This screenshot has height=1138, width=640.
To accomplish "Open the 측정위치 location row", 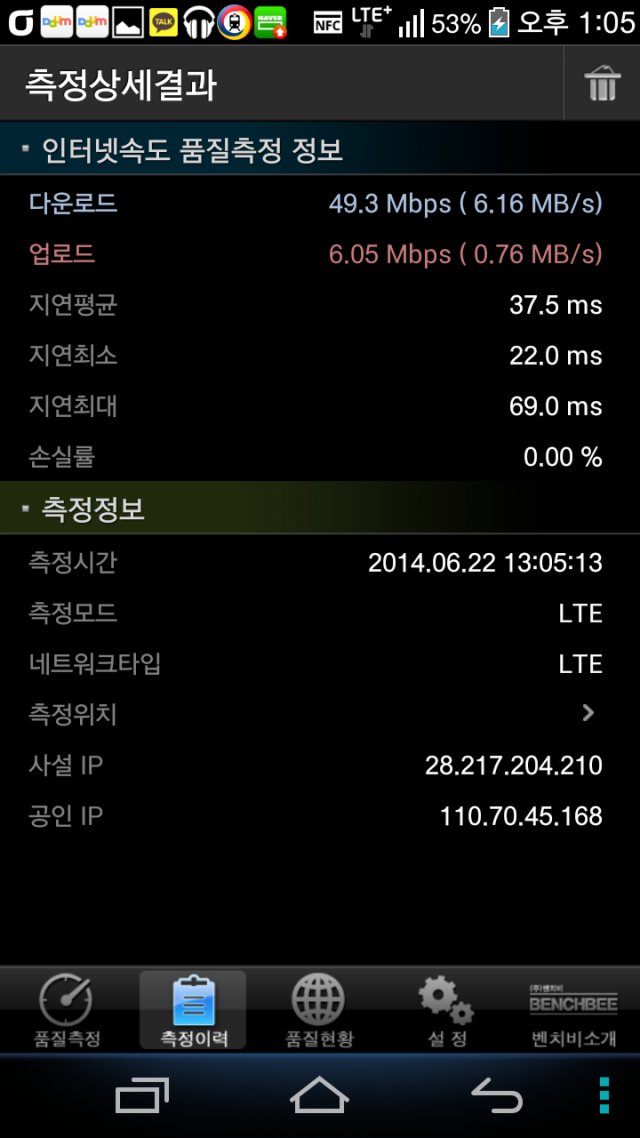I will pos(320,715).
